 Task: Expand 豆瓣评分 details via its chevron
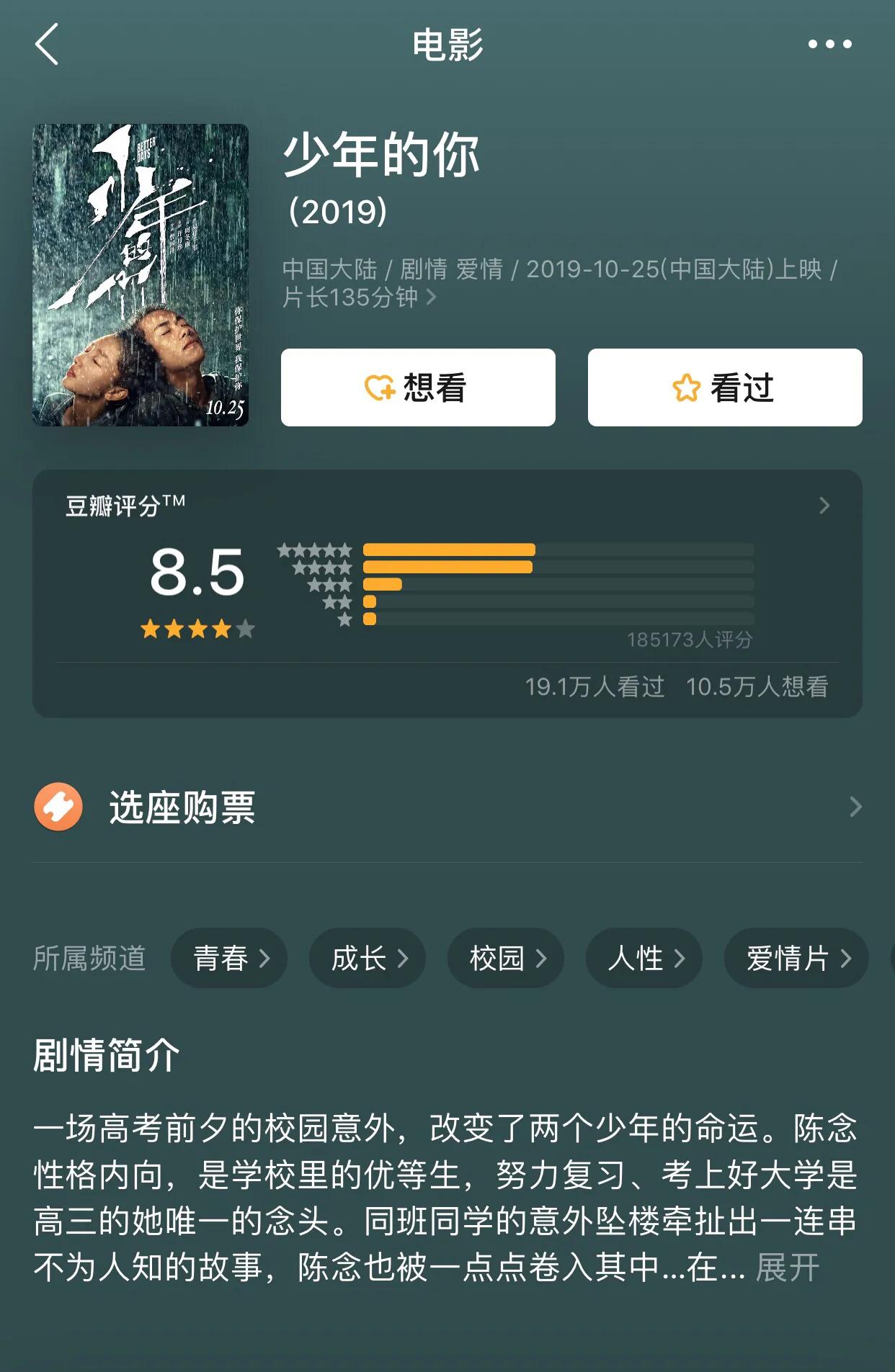click(x=823, y=506)
